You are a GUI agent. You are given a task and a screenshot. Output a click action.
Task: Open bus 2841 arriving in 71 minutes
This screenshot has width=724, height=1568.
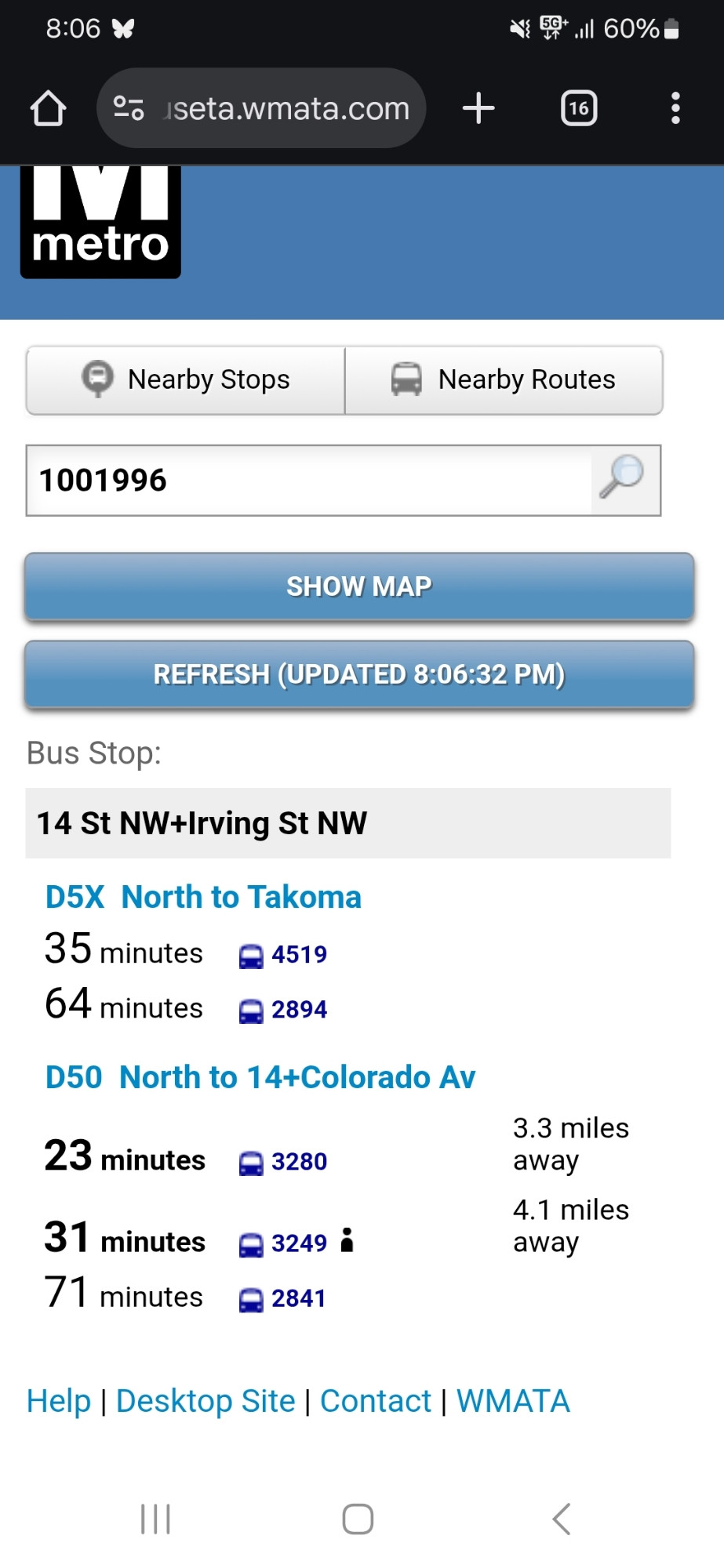tap(282, 1299)
